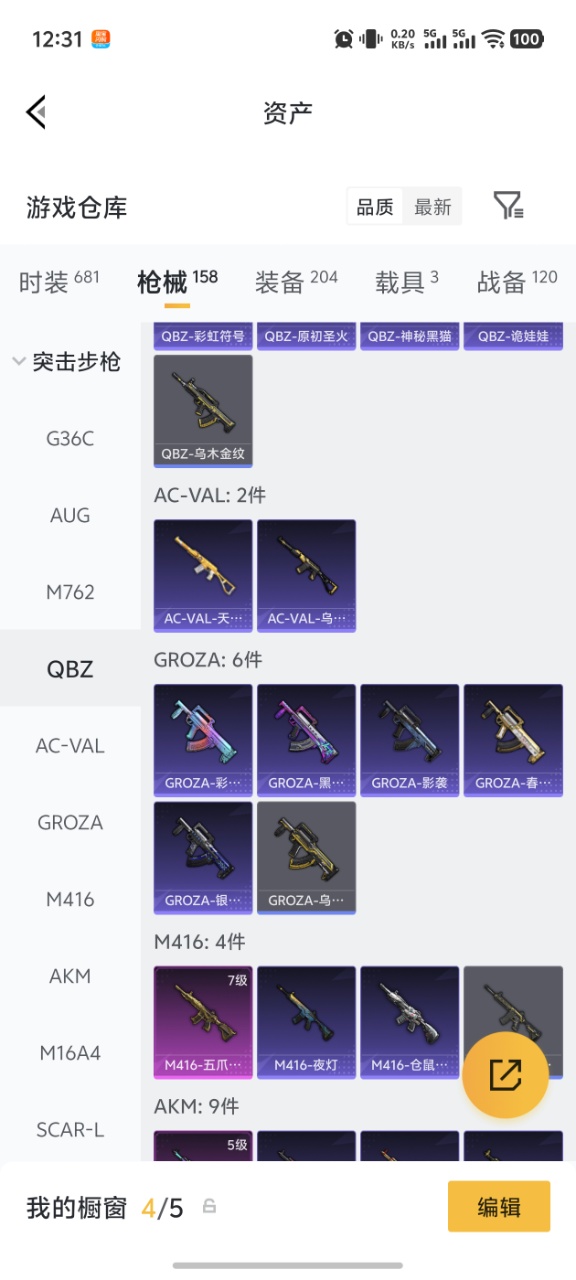
Task: Open the QBZ-神秘黑猫 skin card
Action: point(410,336)
